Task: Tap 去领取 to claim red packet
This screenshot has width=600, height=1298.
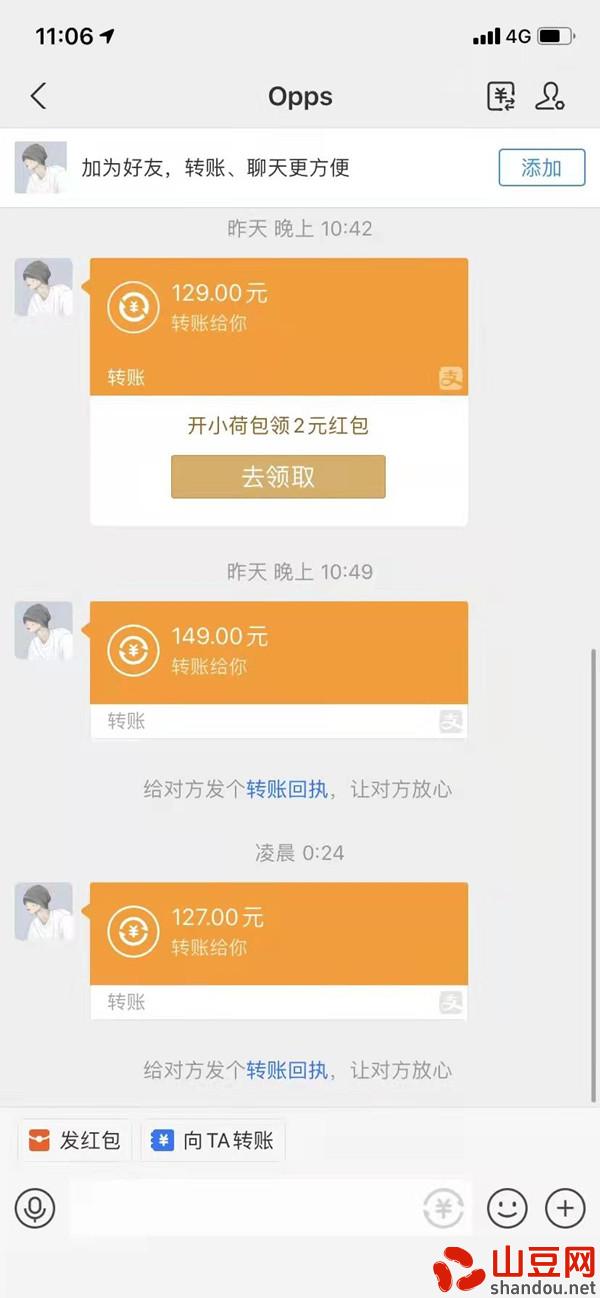Action: [x=278, y=476]
